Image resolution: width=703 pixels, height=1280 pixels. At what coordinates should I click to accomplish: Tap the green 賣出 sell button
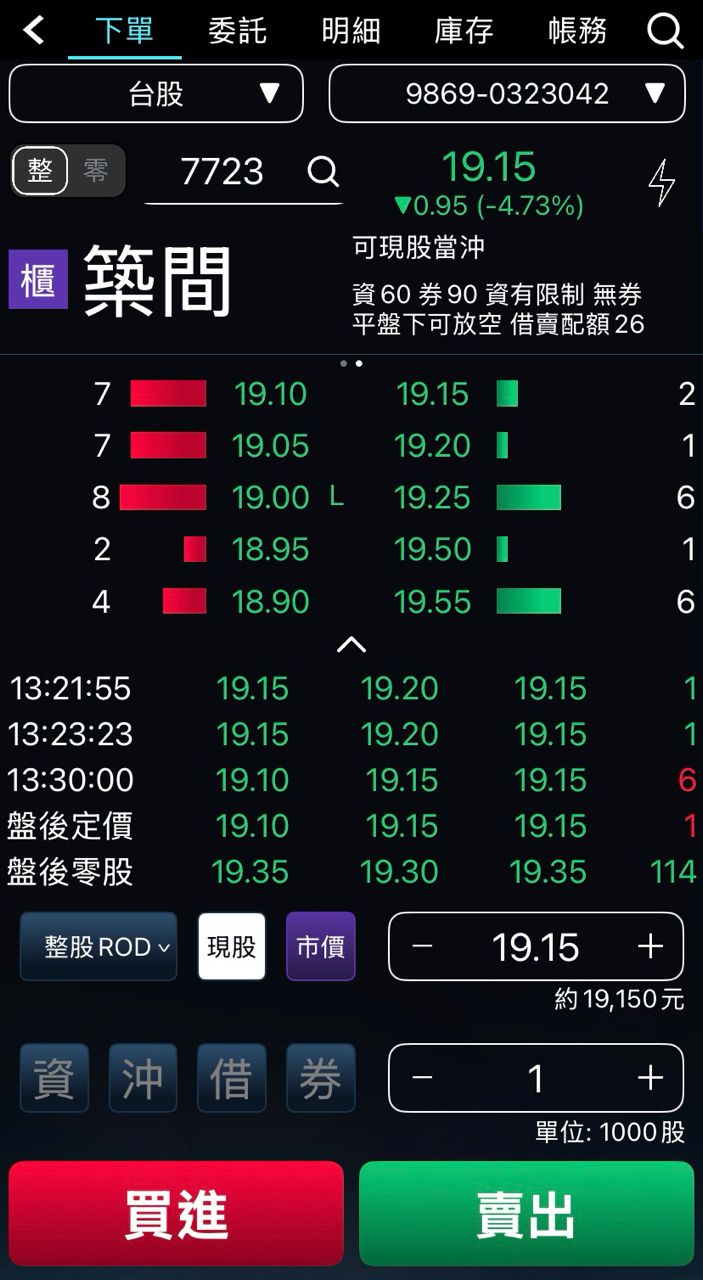point(526,1214)
